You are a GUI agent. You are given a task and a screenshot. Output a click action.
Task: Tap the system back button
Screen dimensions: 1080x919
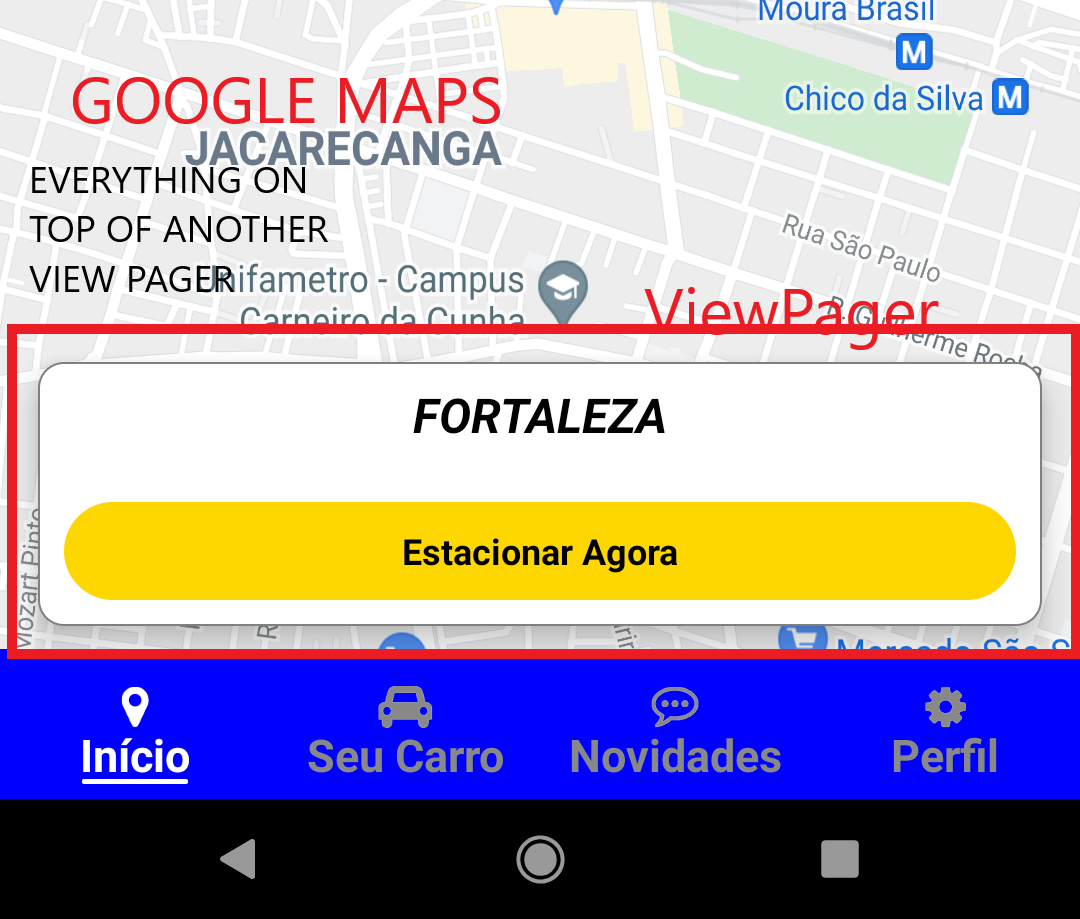(x=238, y=859)
